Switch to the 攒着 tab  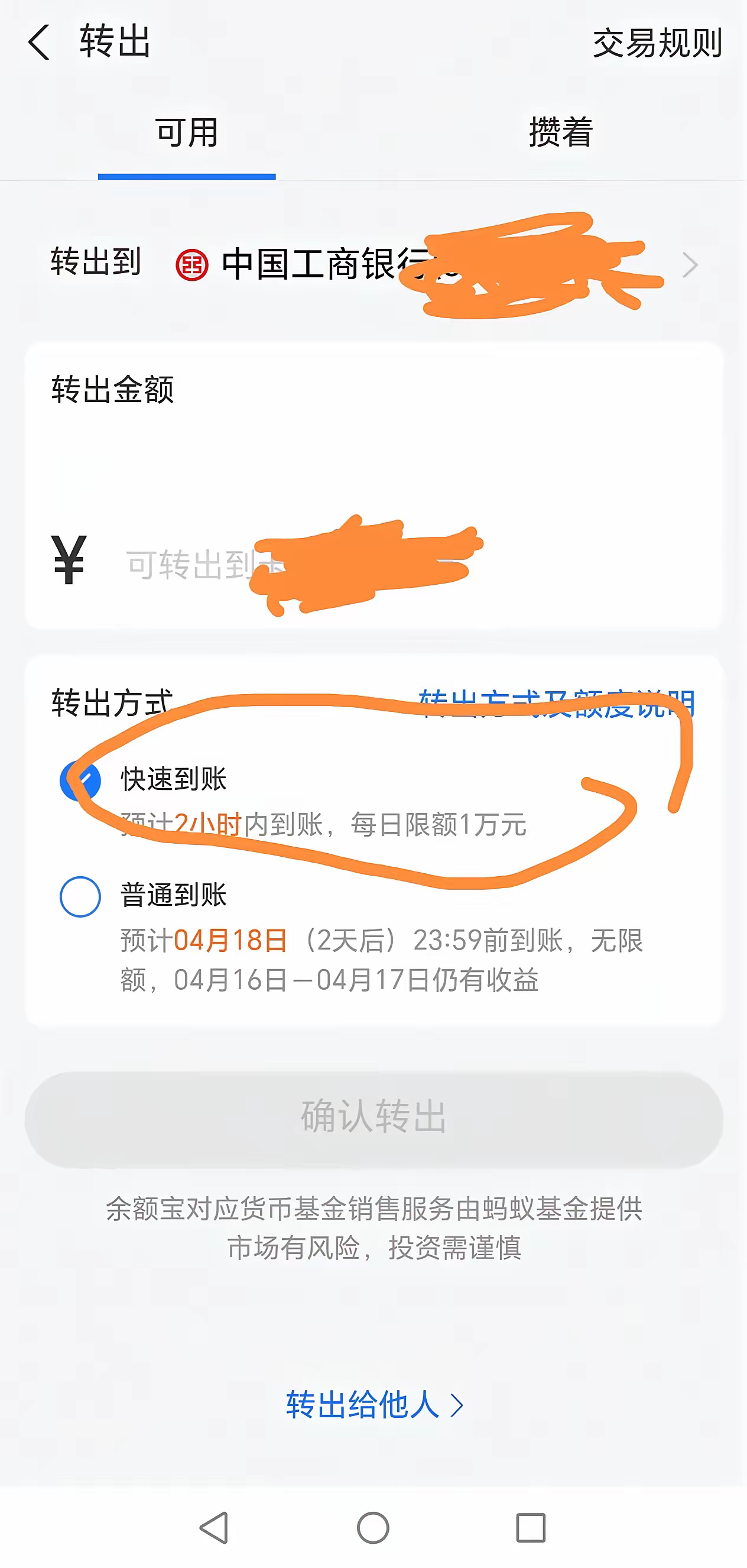(x=560, y=132)
